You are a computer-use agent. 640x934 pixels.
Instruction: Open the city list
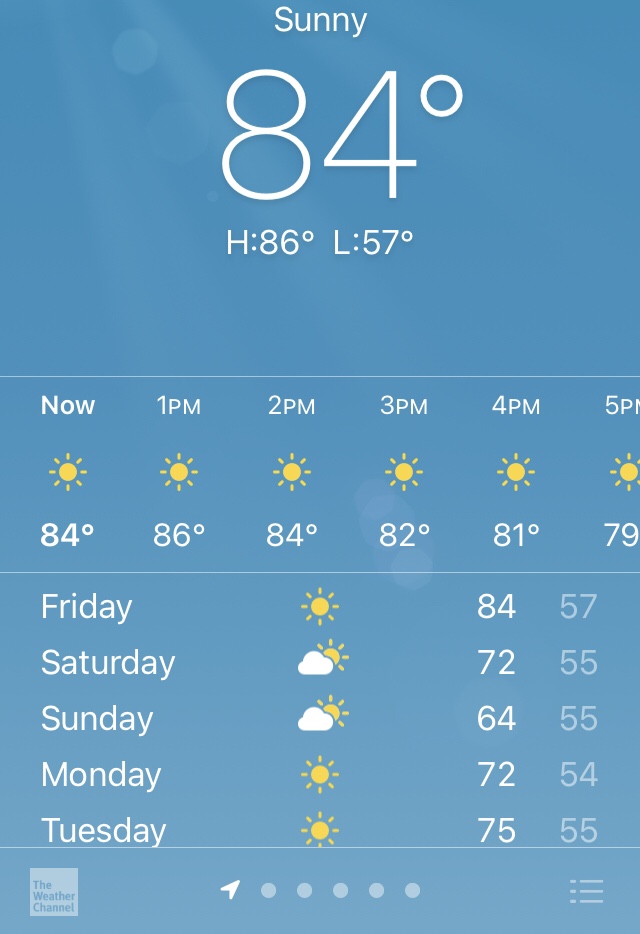tap(586, 891)
